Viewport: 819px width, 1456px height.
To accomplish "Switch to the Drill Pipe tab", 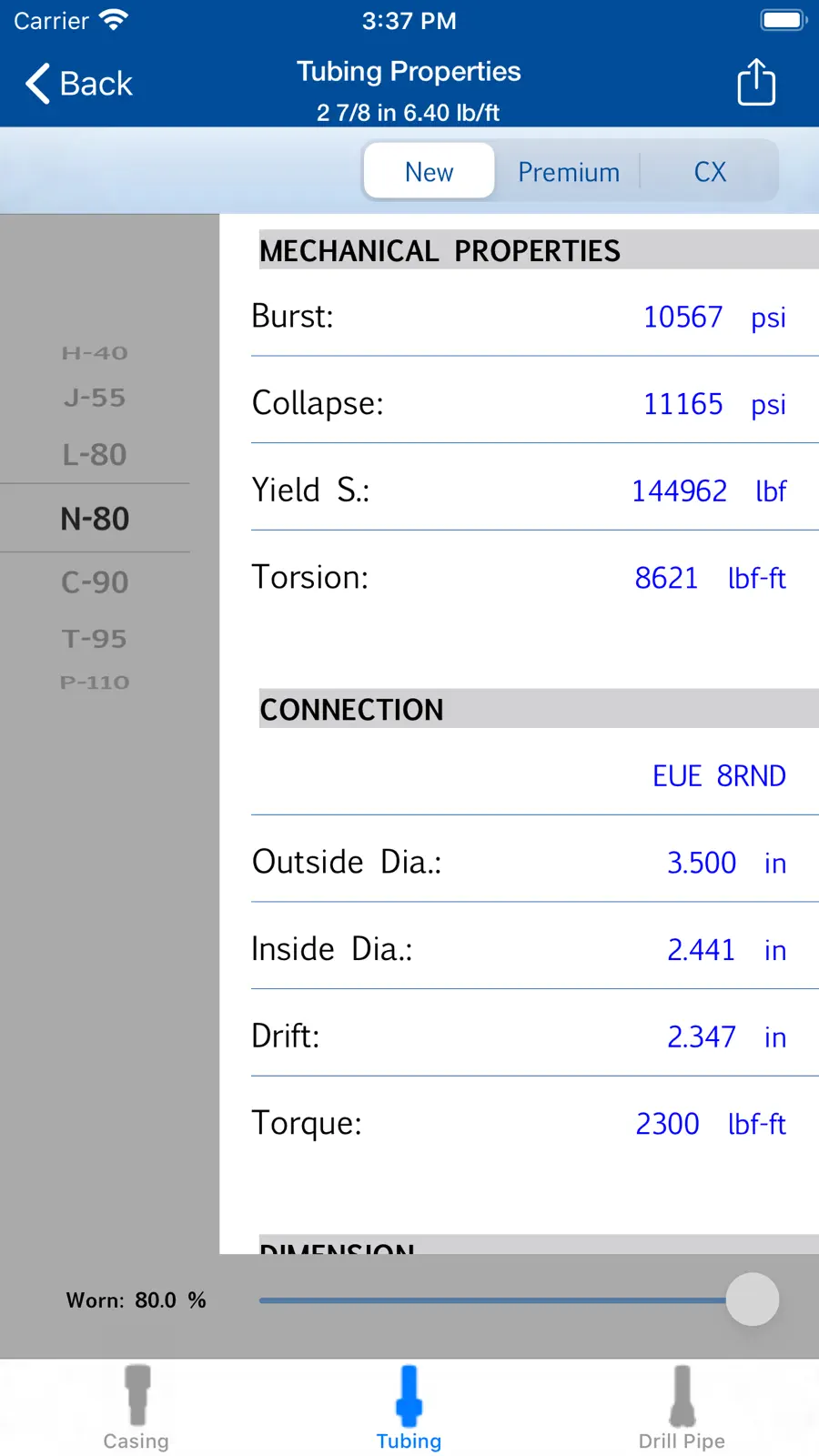I will pyautogui.click(x=682, y=1408).
